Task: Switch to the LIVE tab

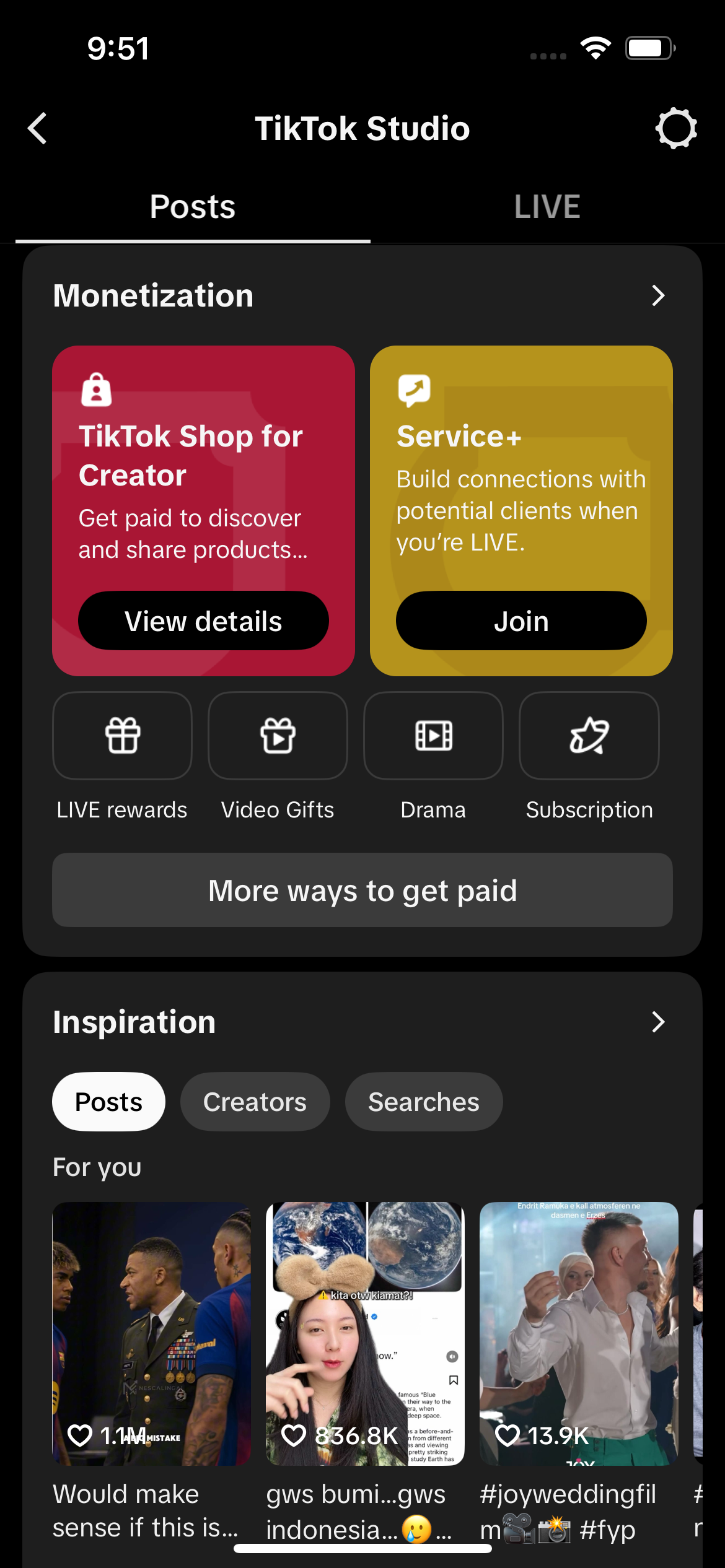Action: 547,207
